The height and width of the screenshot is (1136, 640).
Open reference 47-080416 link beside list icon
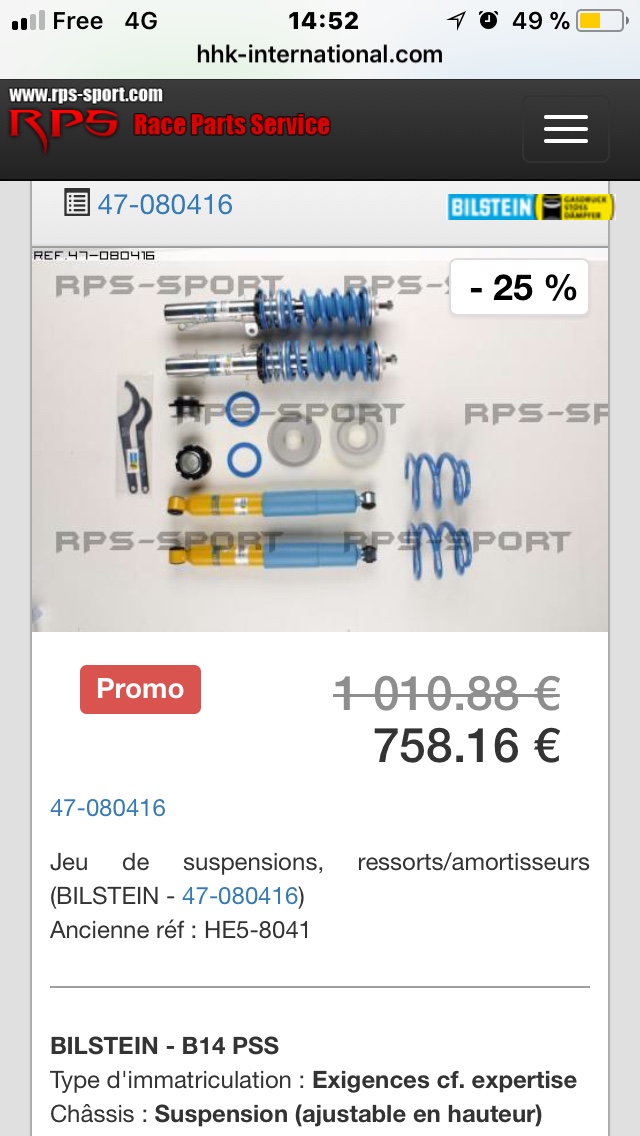(164, 205)
